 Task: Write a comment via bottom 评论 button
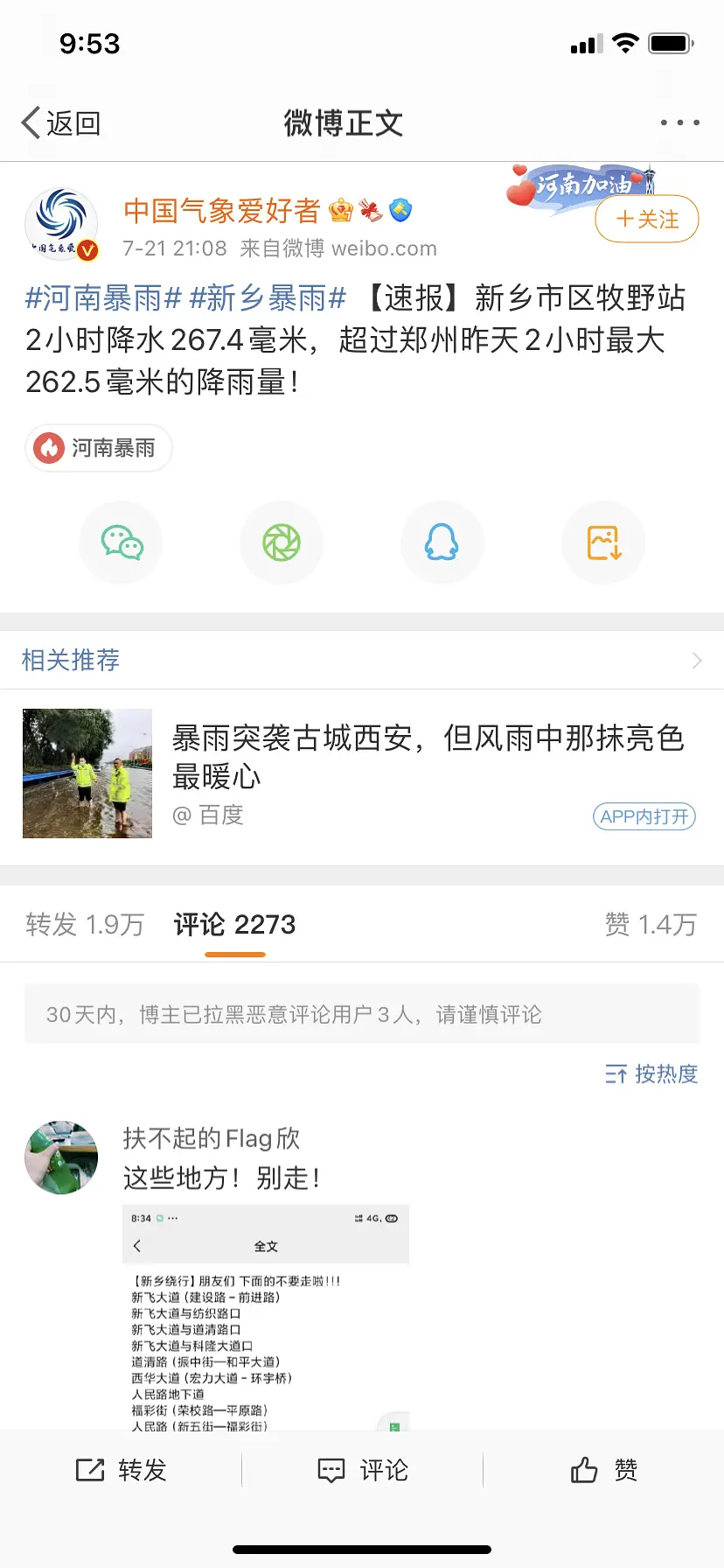click(x=363, y=1470)
